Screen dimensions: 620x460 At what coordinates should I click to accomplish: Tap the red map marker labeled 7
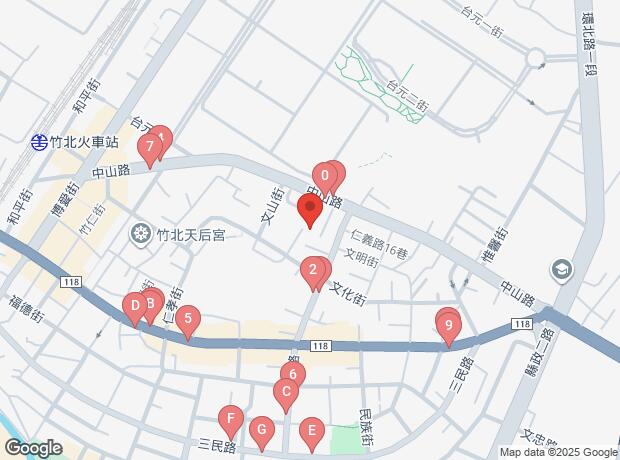pos(149,150)
